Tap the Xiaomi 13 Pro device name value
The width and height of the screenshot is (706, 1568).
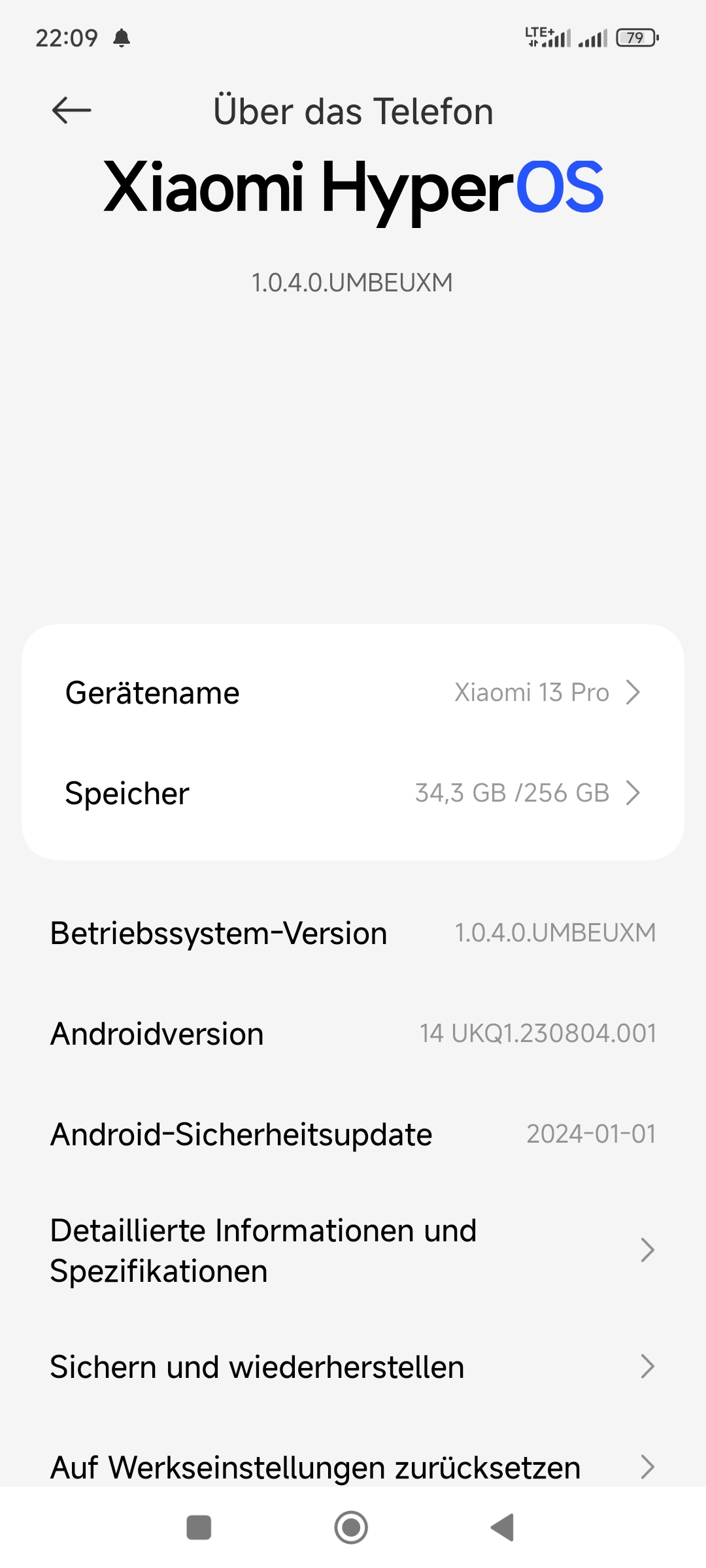click(x=531, y=694)
